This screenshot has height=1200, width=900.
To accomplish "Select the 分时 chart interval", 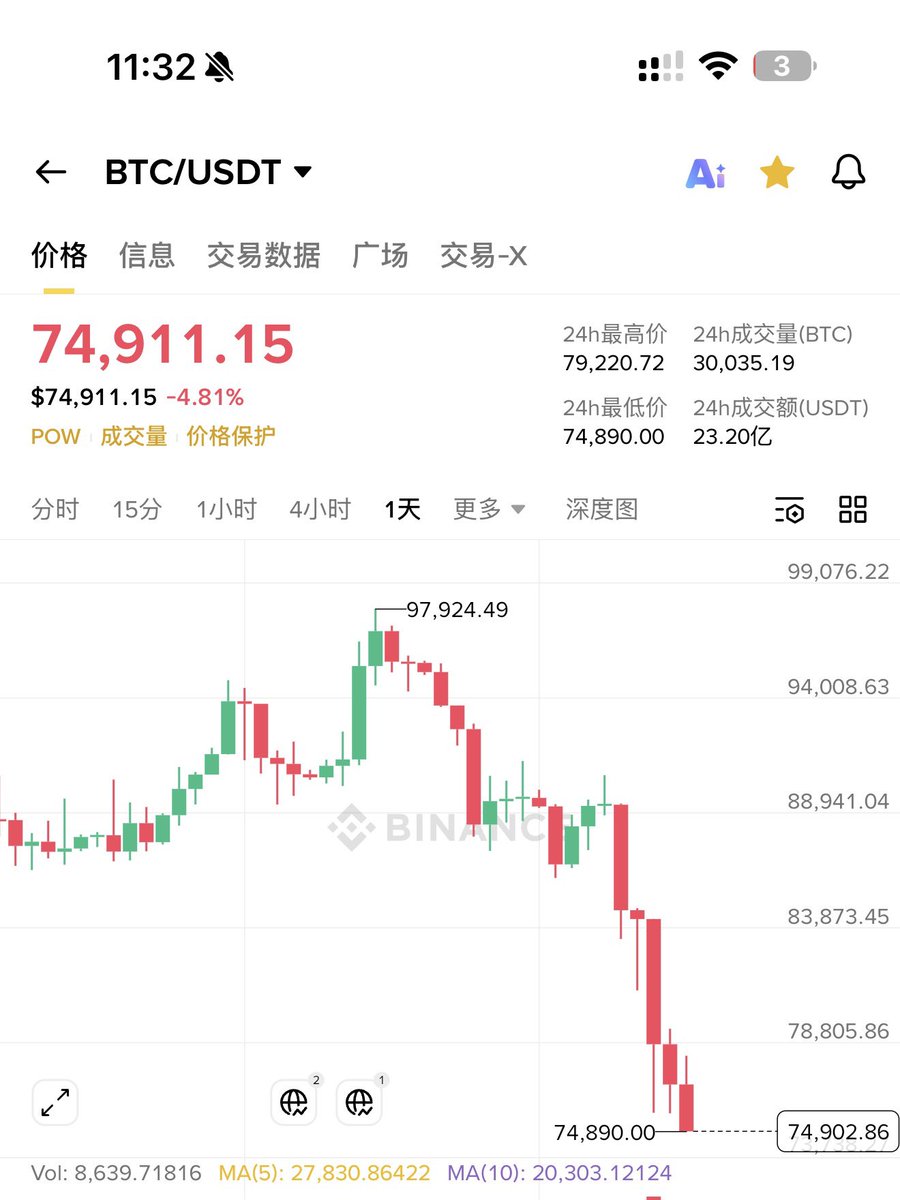I will tap(55, 510).
